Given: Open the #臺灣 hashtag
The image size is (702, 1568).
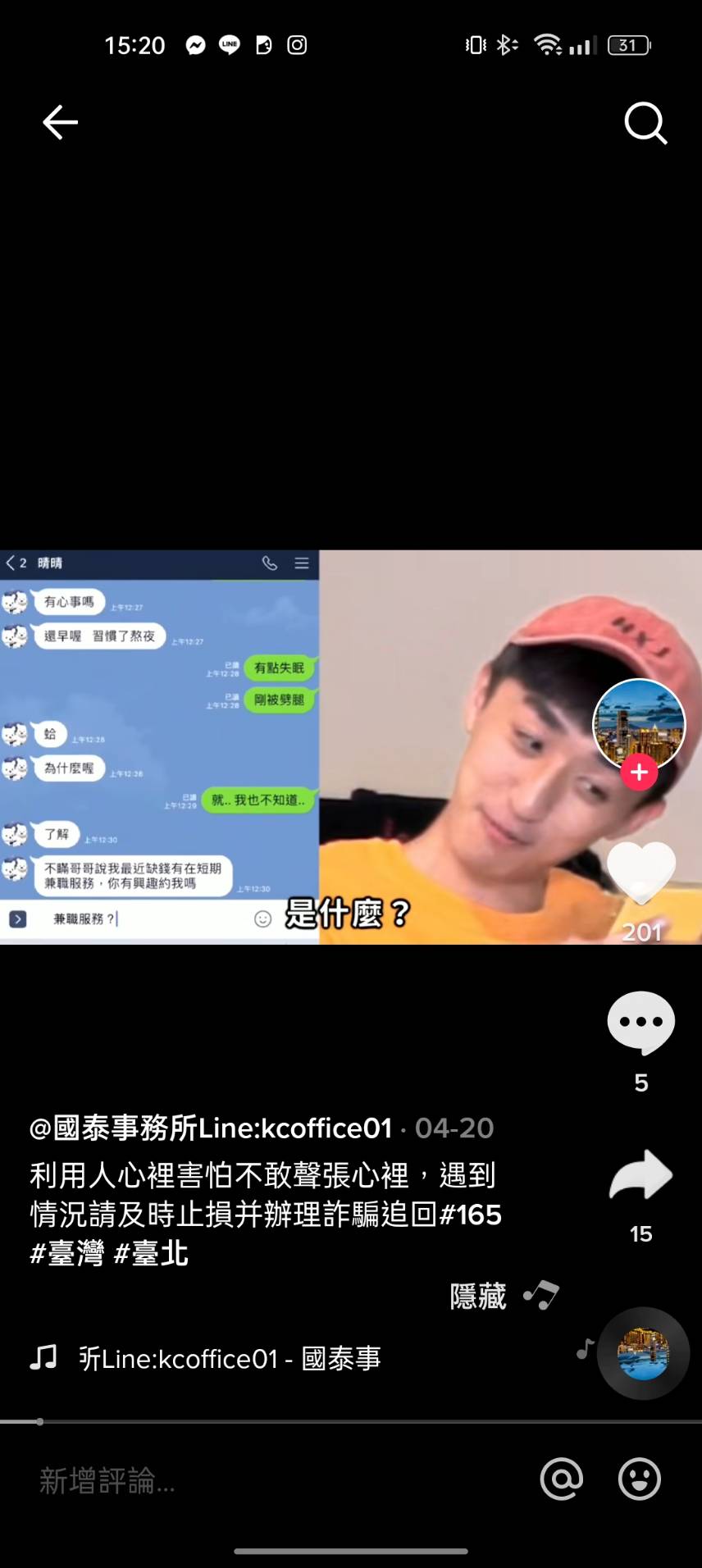Looking at the screenshot, I should [67, 1254].
